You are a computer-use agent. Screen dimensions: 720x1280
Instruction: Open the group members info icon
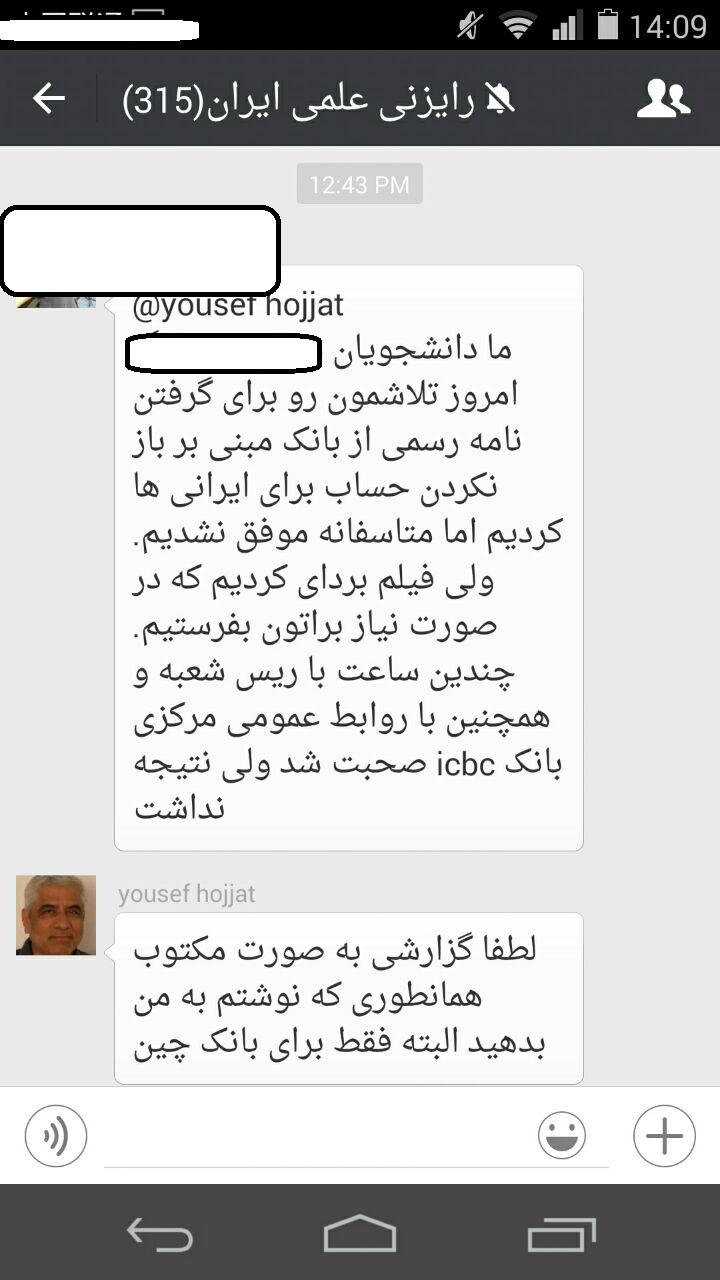tap(663, 98)
